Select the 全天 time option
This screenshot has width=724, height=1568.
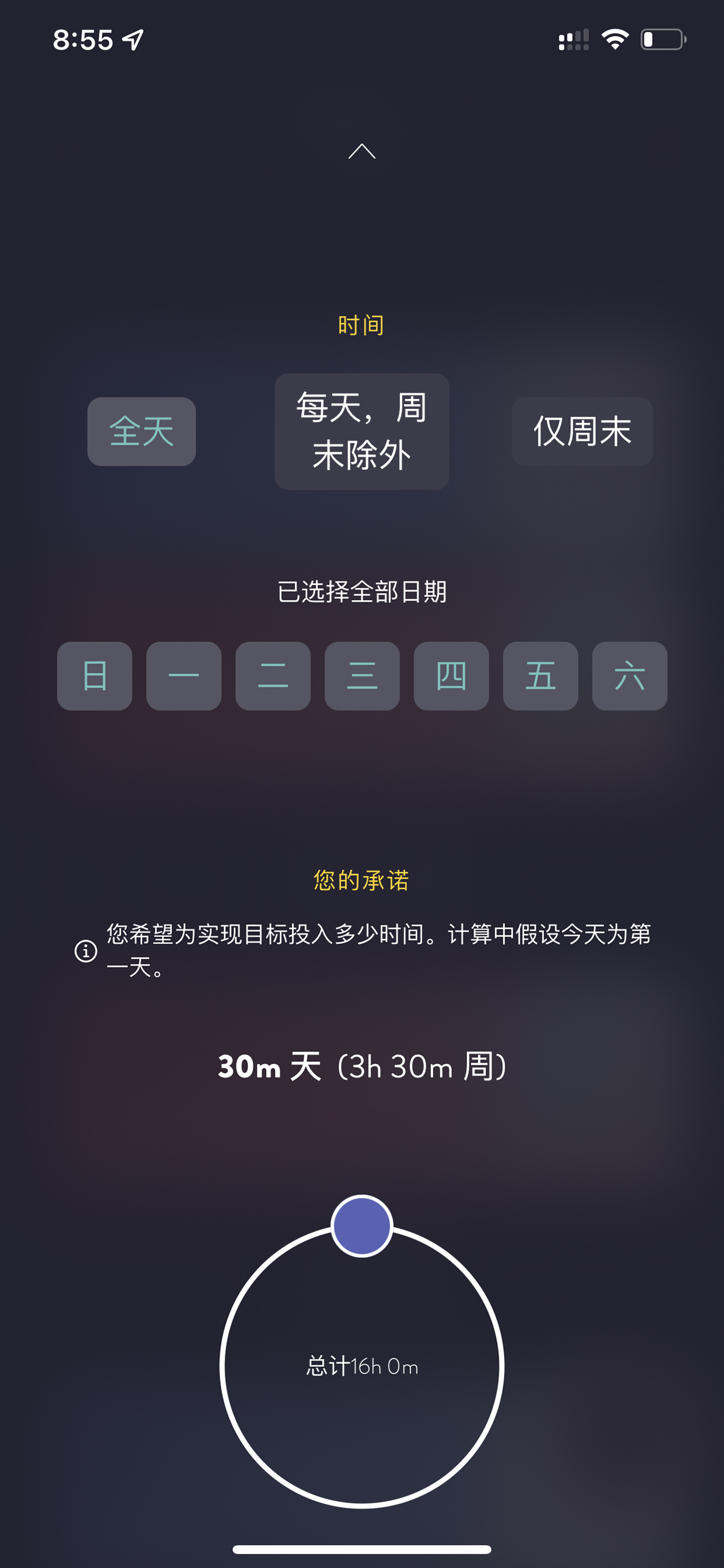coord(142,432)
